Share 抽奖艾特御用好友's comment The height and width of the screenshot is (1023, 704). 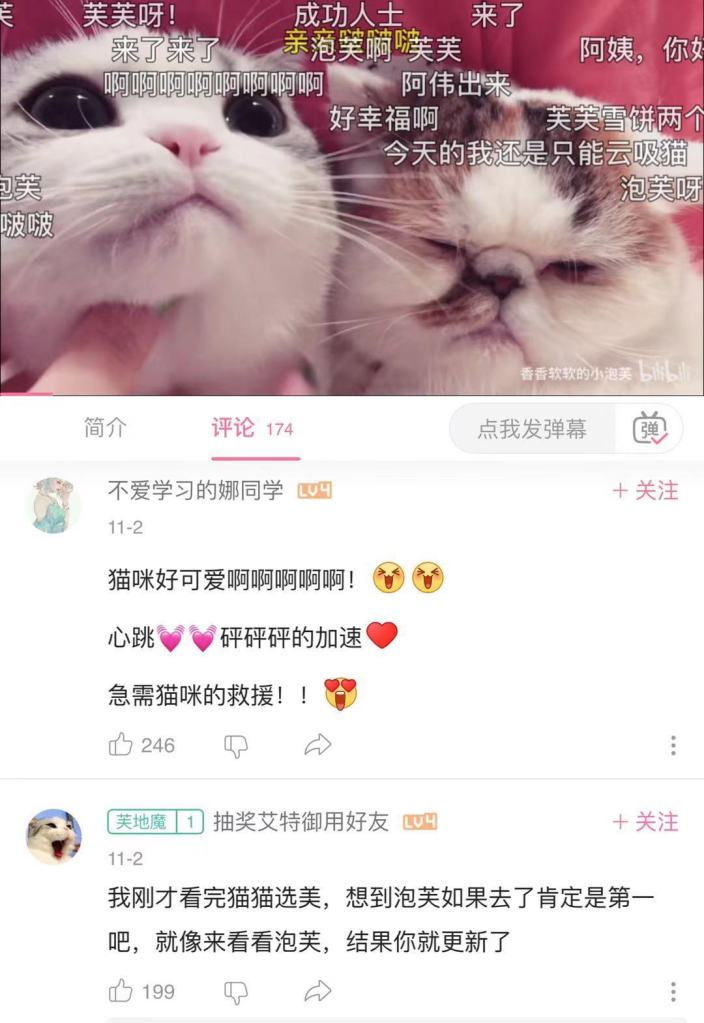pyautogui.click(x=317, y=991)
